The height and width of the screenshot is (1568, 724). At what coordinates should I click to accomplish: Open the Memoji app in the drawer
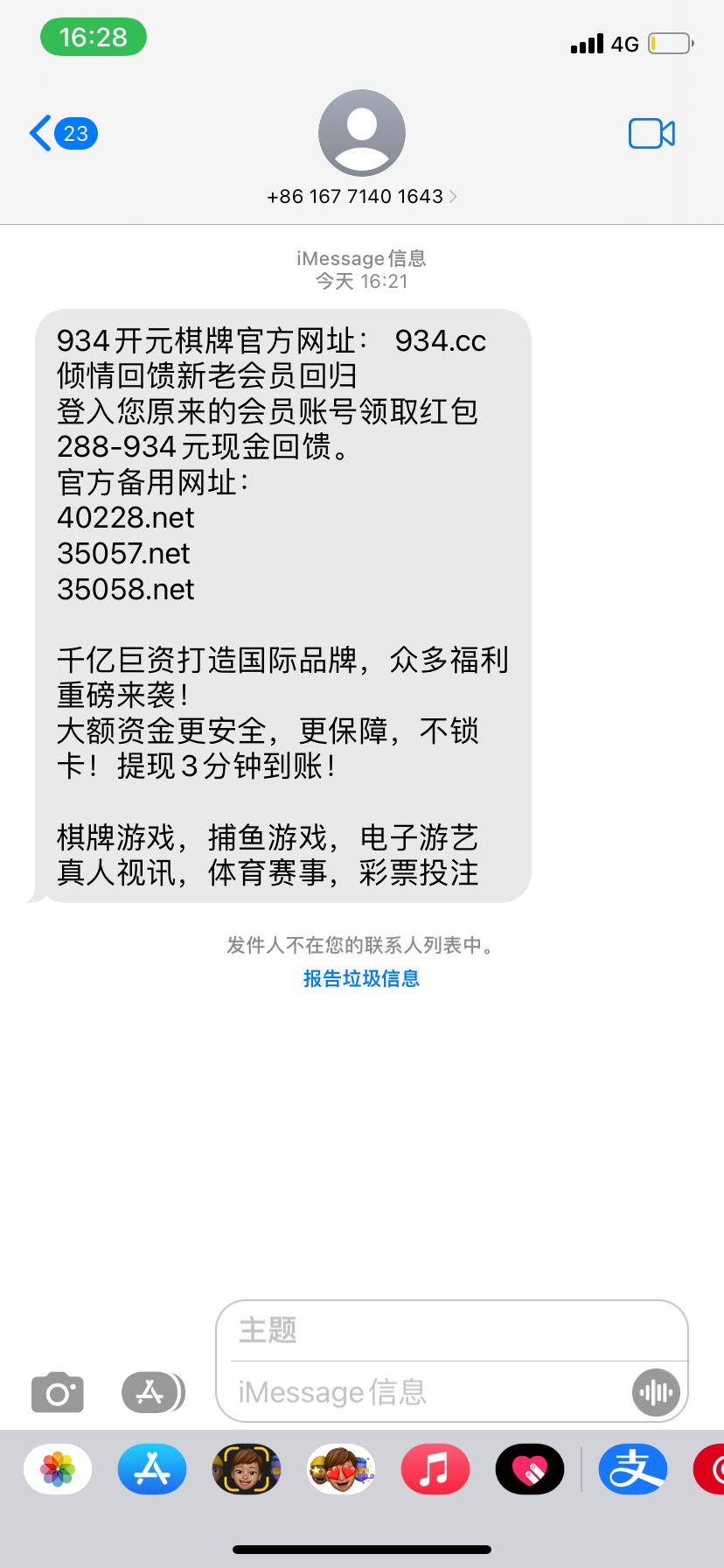point(247,1469)
